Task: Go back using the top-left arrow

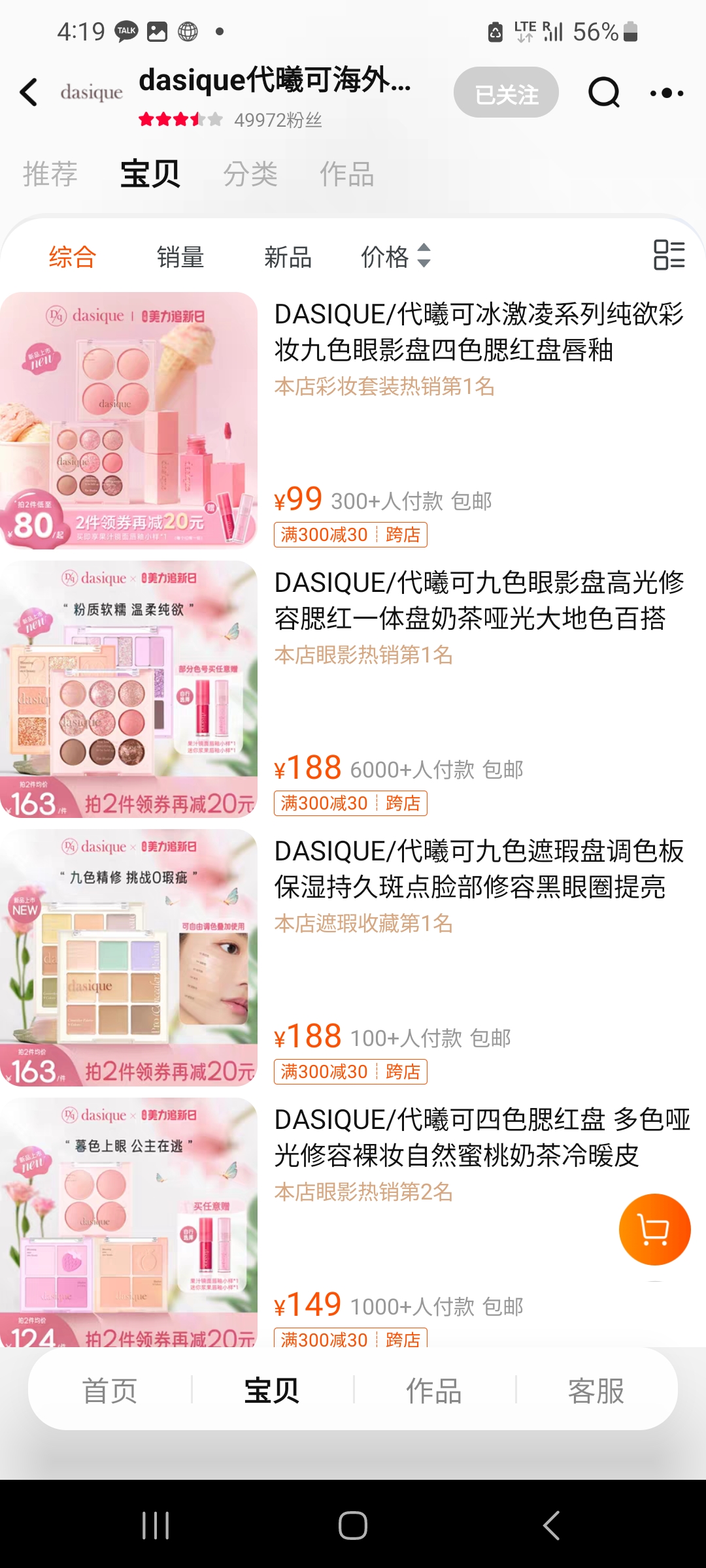Action: (29, 93)
